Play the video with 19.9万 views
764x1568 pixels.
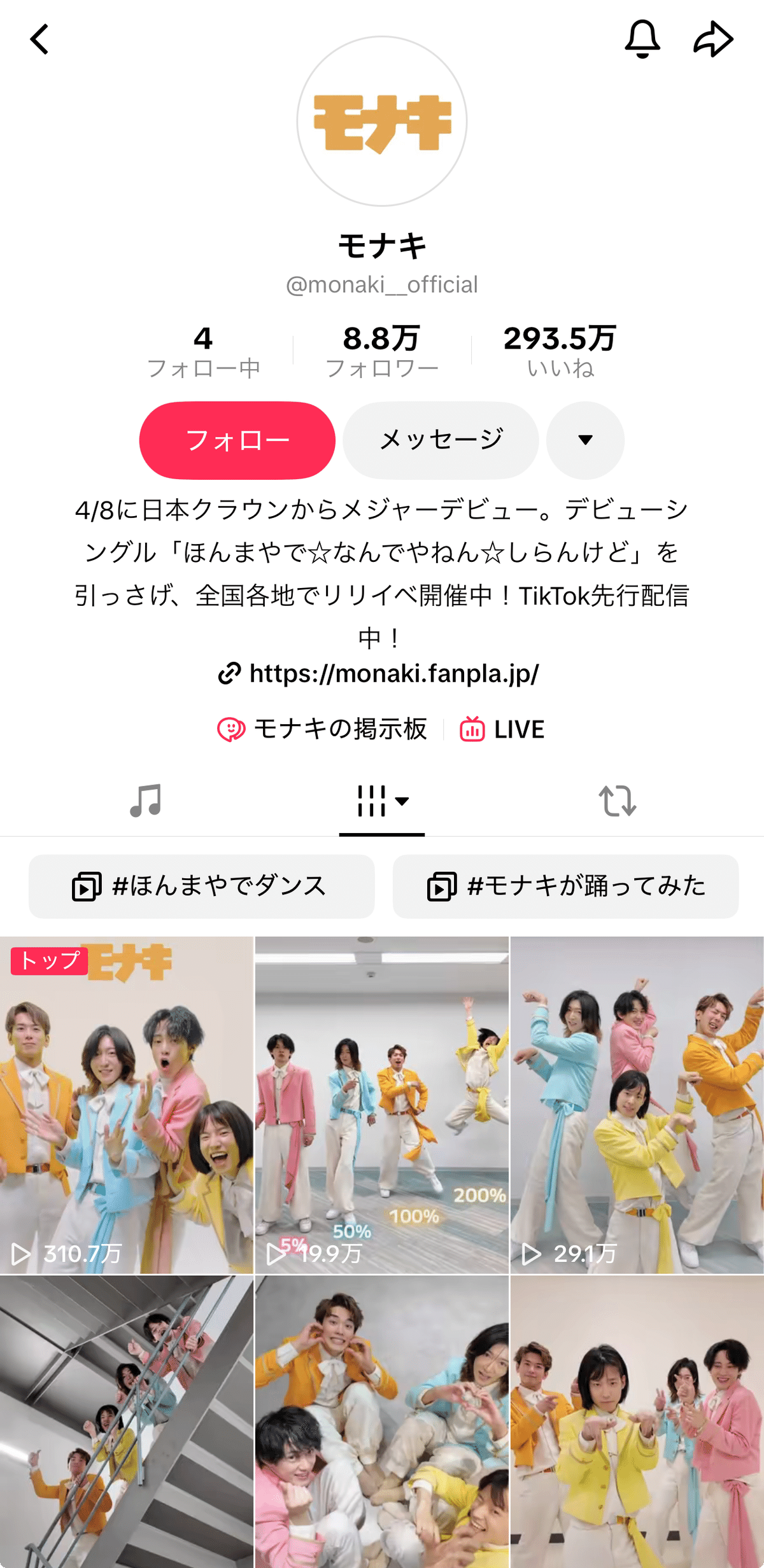381,1105
